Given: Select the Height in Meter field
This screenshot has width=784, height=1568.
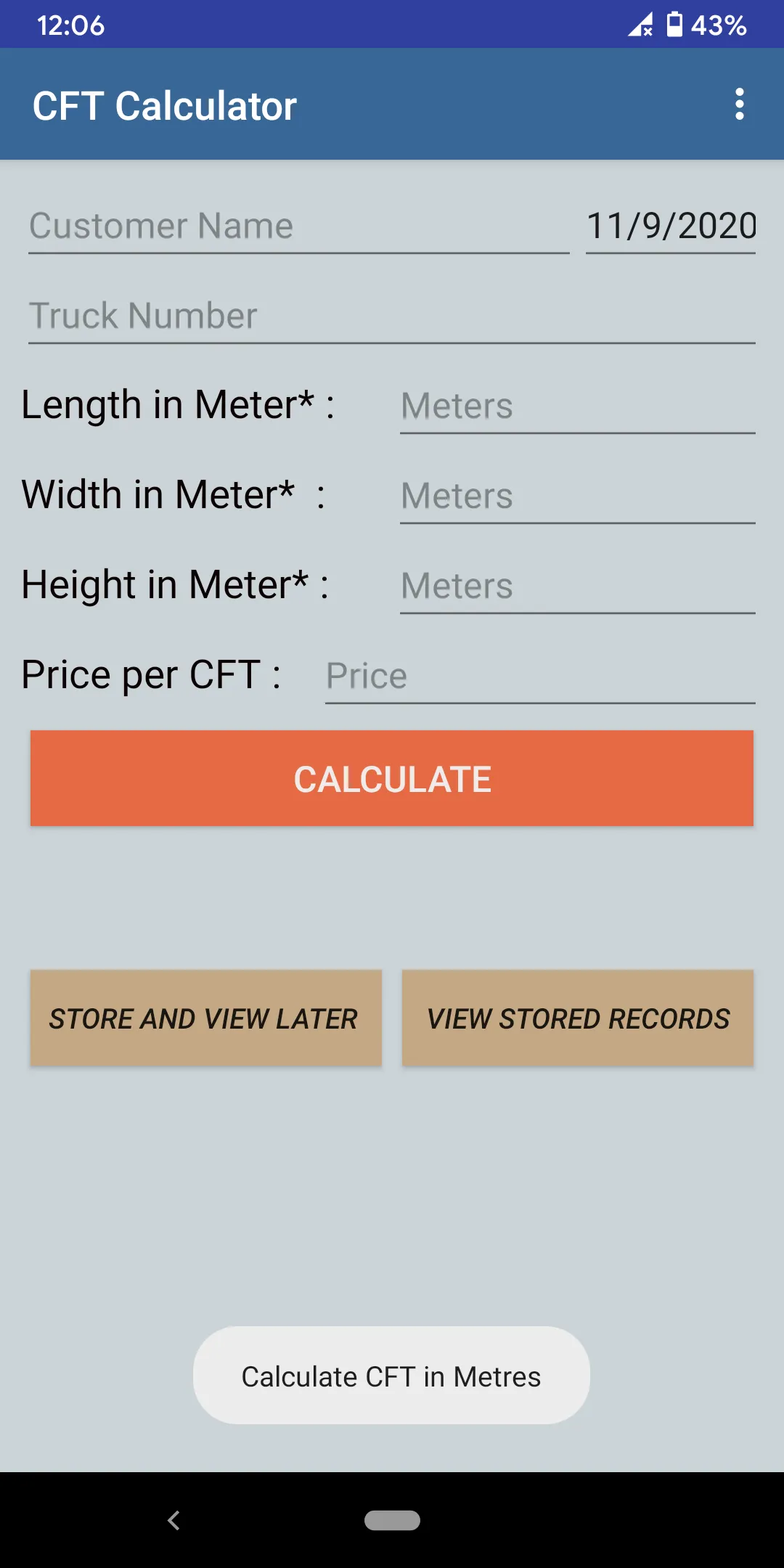Looking at the screenshot, I should 577,586.
